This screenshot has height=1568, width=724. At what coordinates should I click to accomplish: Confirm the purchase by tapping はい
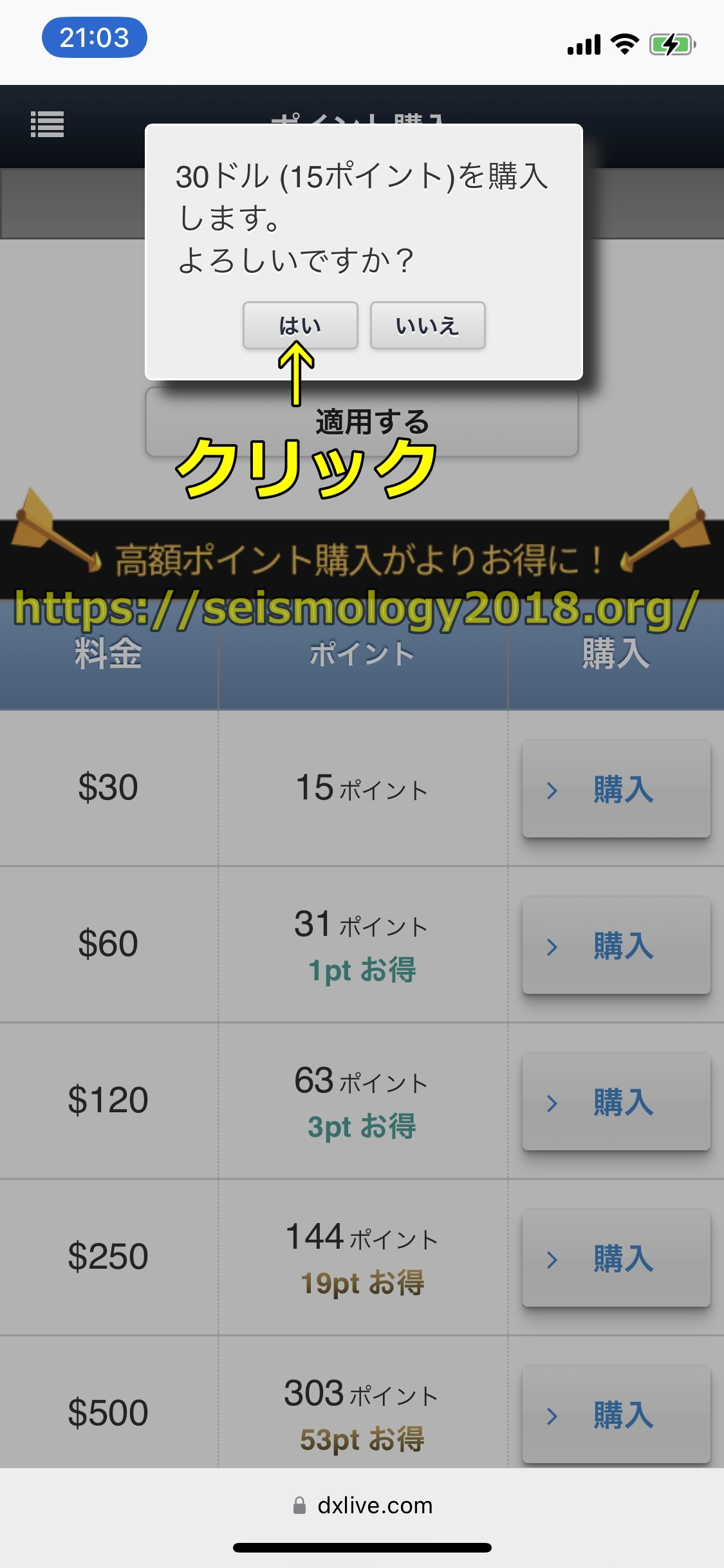coord(300,326)
